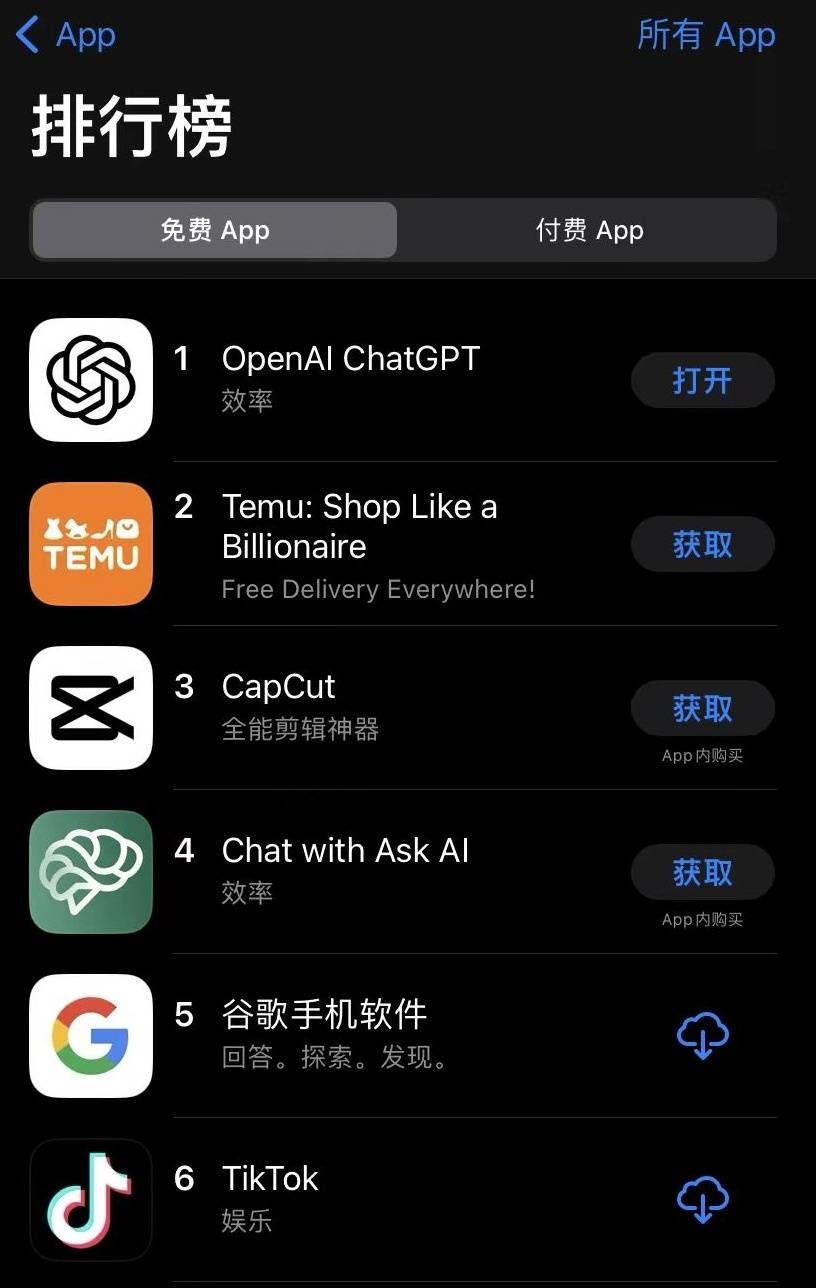Tap the cloud download icon for TikTok
The image size is (816, 1288).
(702, 1199)
